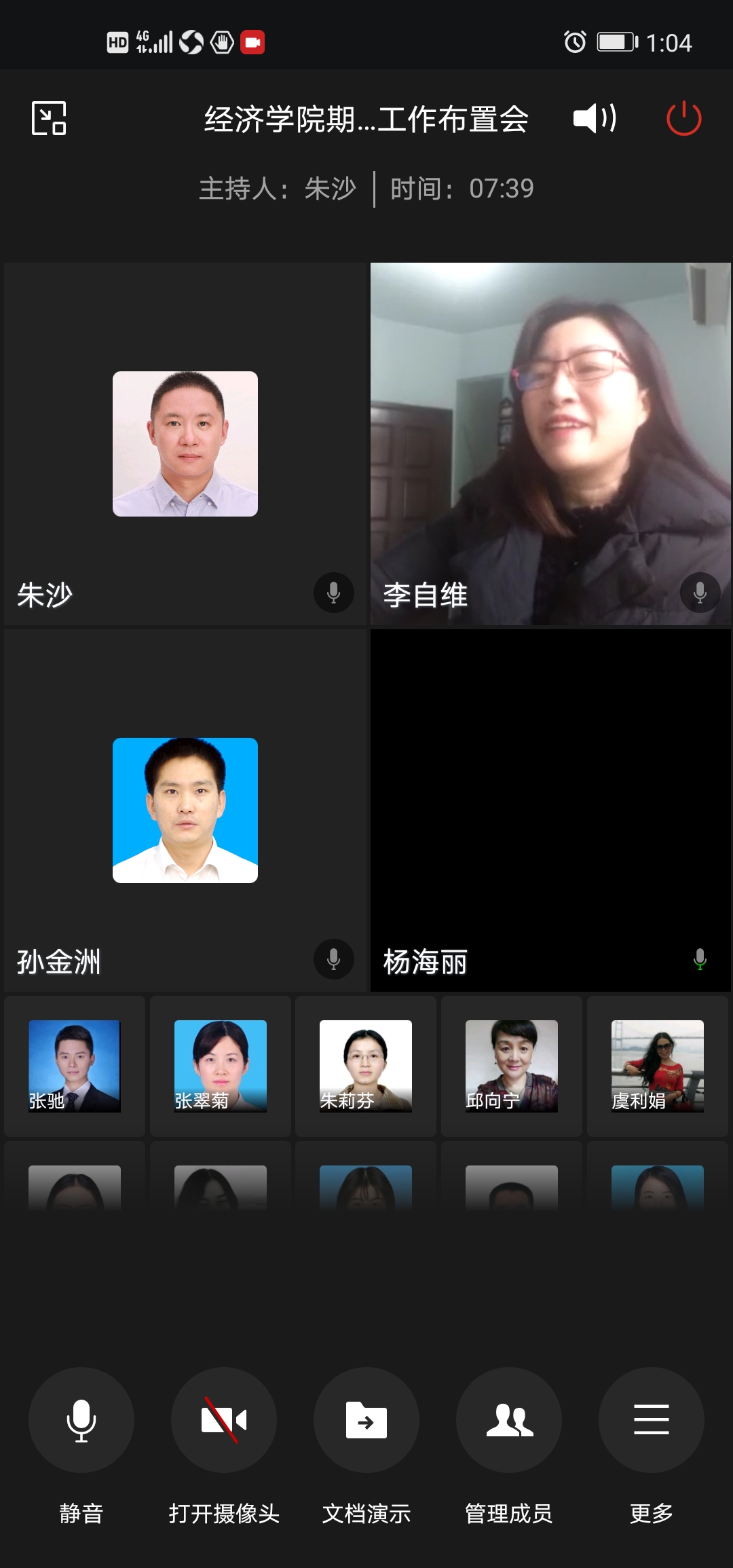Choose participant 张翠菊's thumbnail
733x1568 pixels.
pos(221,1066)
